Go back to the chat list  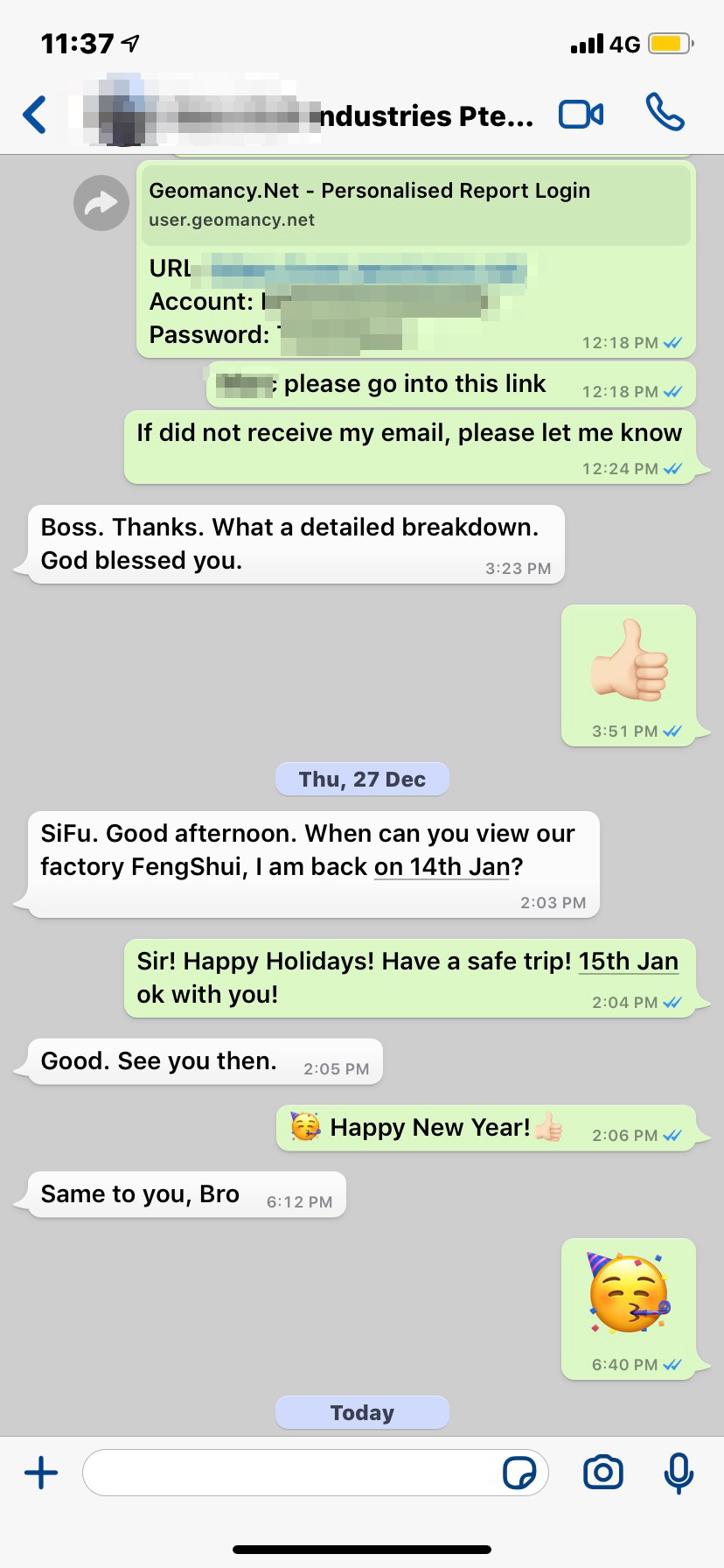coord(35,115)
